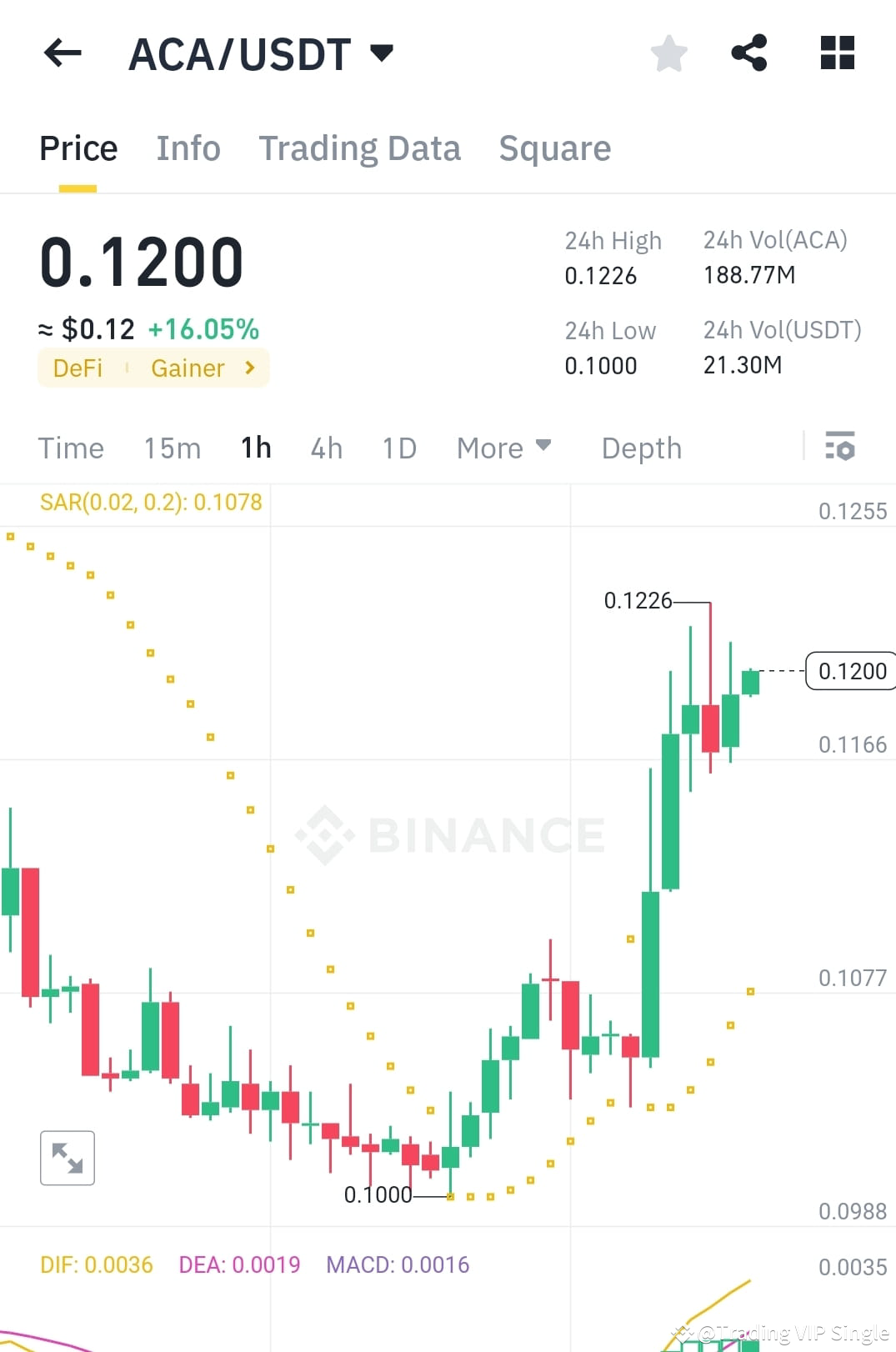Open the Square tab
The height and width of the screenshot is (1352, 896).
coord(555,148)
